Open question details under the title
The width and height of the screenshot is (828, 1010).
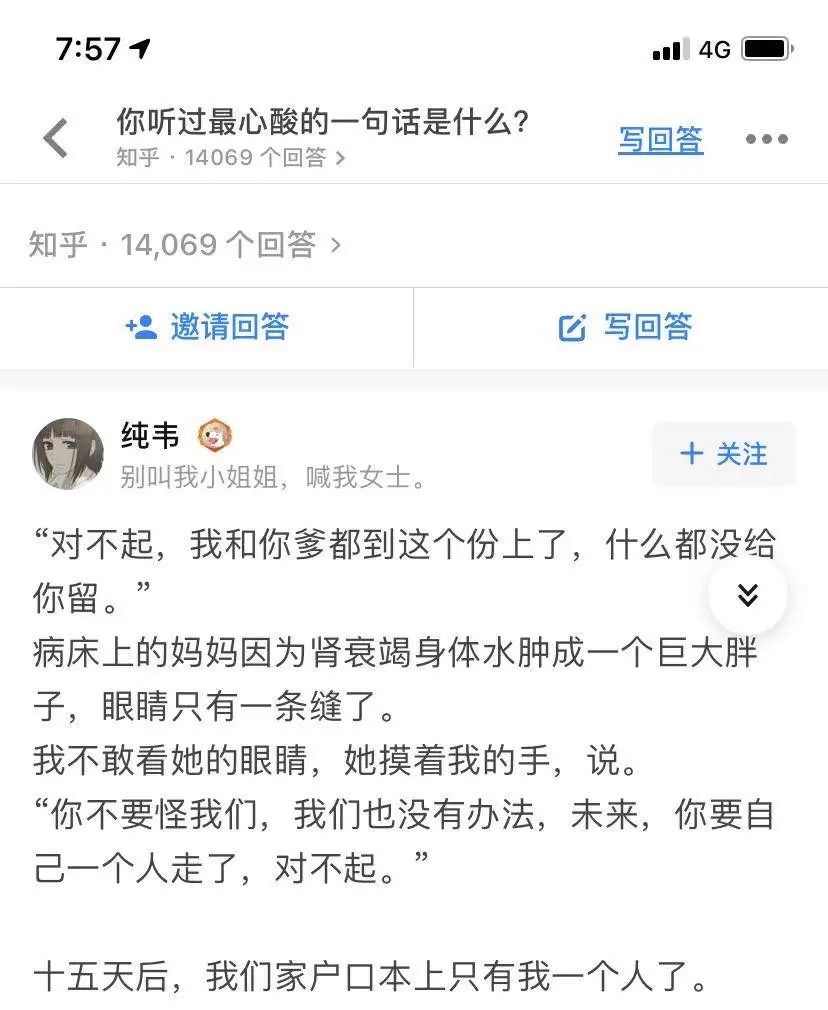click(x=231, y=158)
